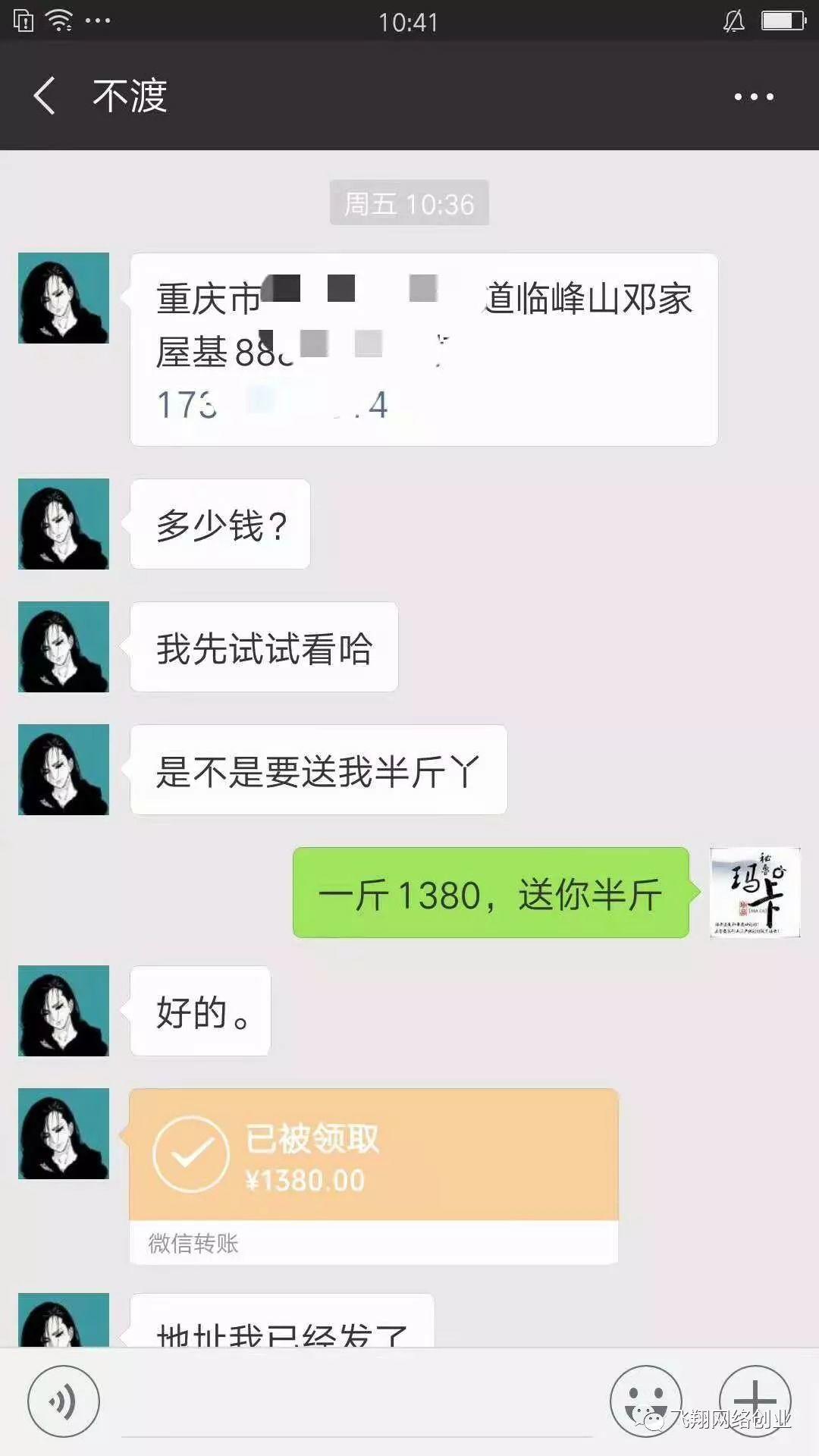Open the chat options three-dot menu
The image size is (819, 1456).
[x=754, y=97]
